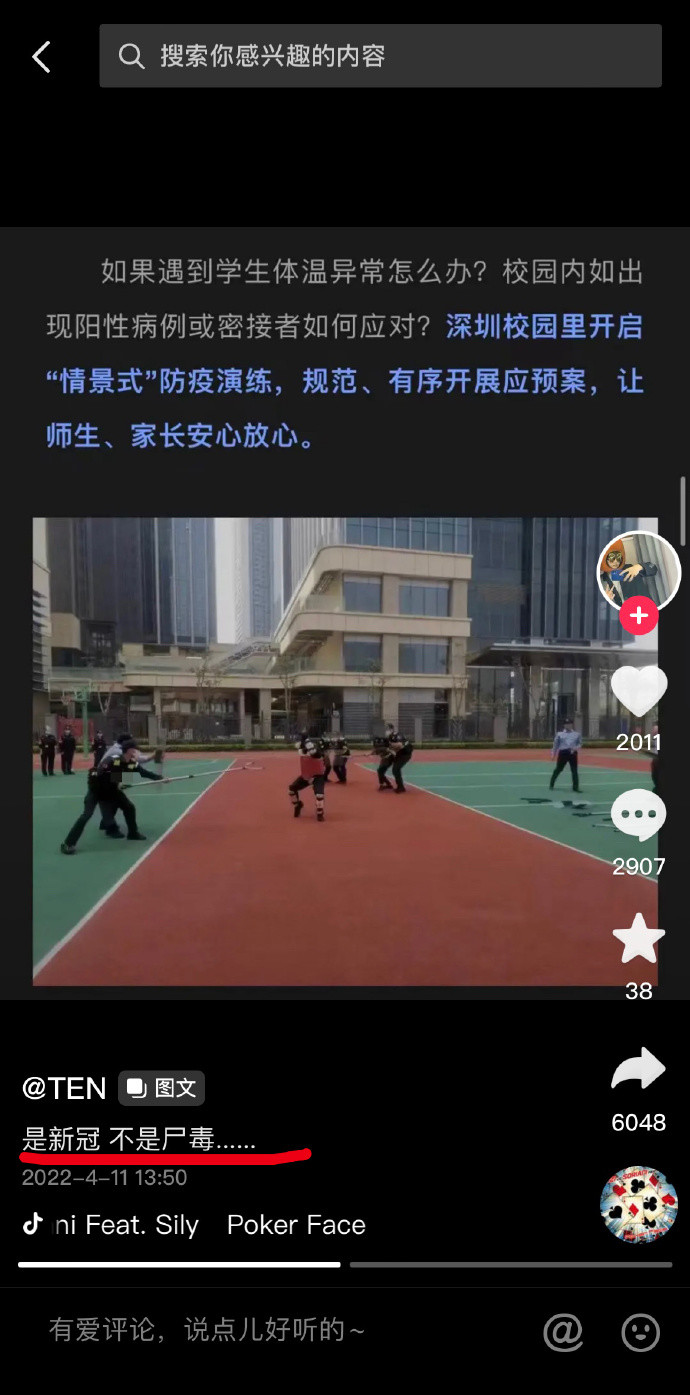Open the search box at the top

[x=380, y=56]
